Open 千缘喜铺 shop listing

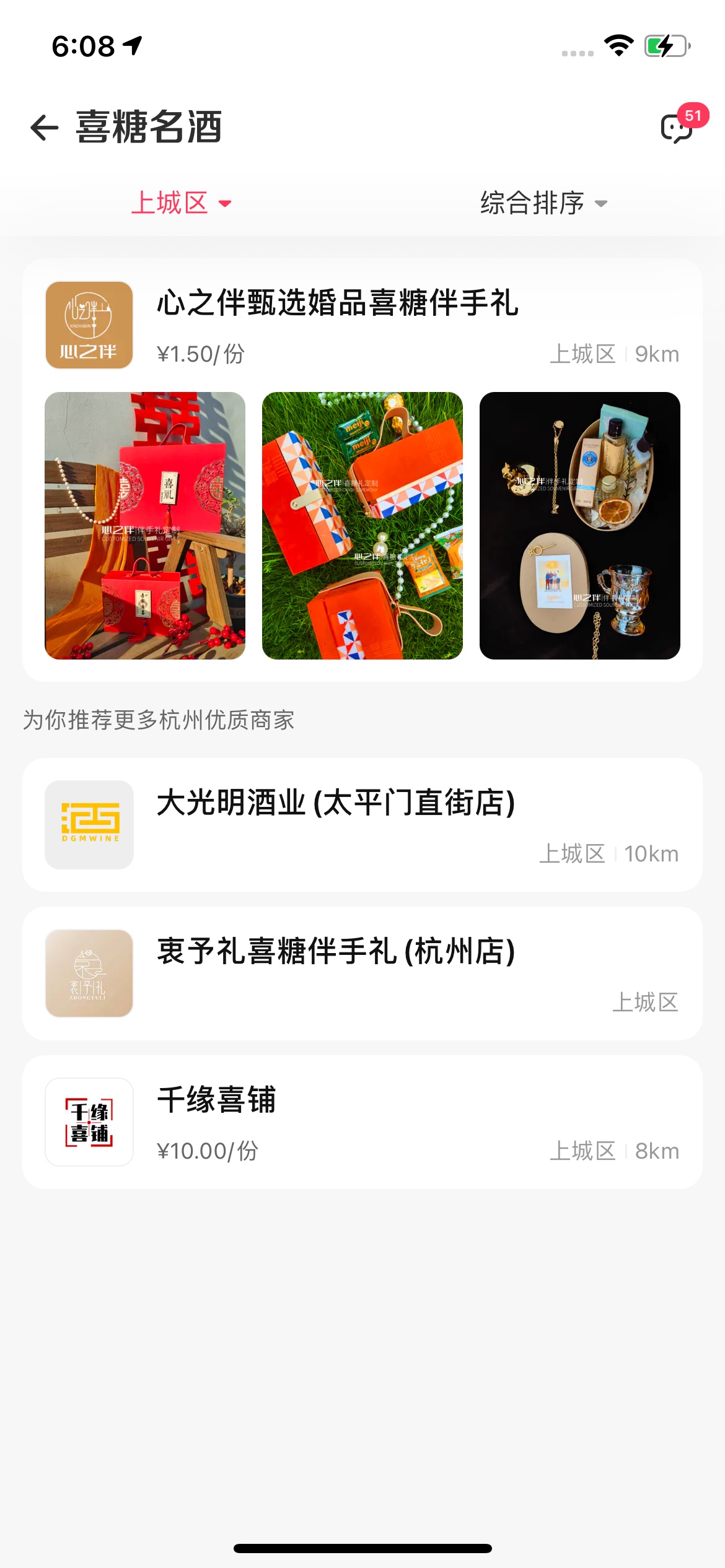(x=362, y=1122)
